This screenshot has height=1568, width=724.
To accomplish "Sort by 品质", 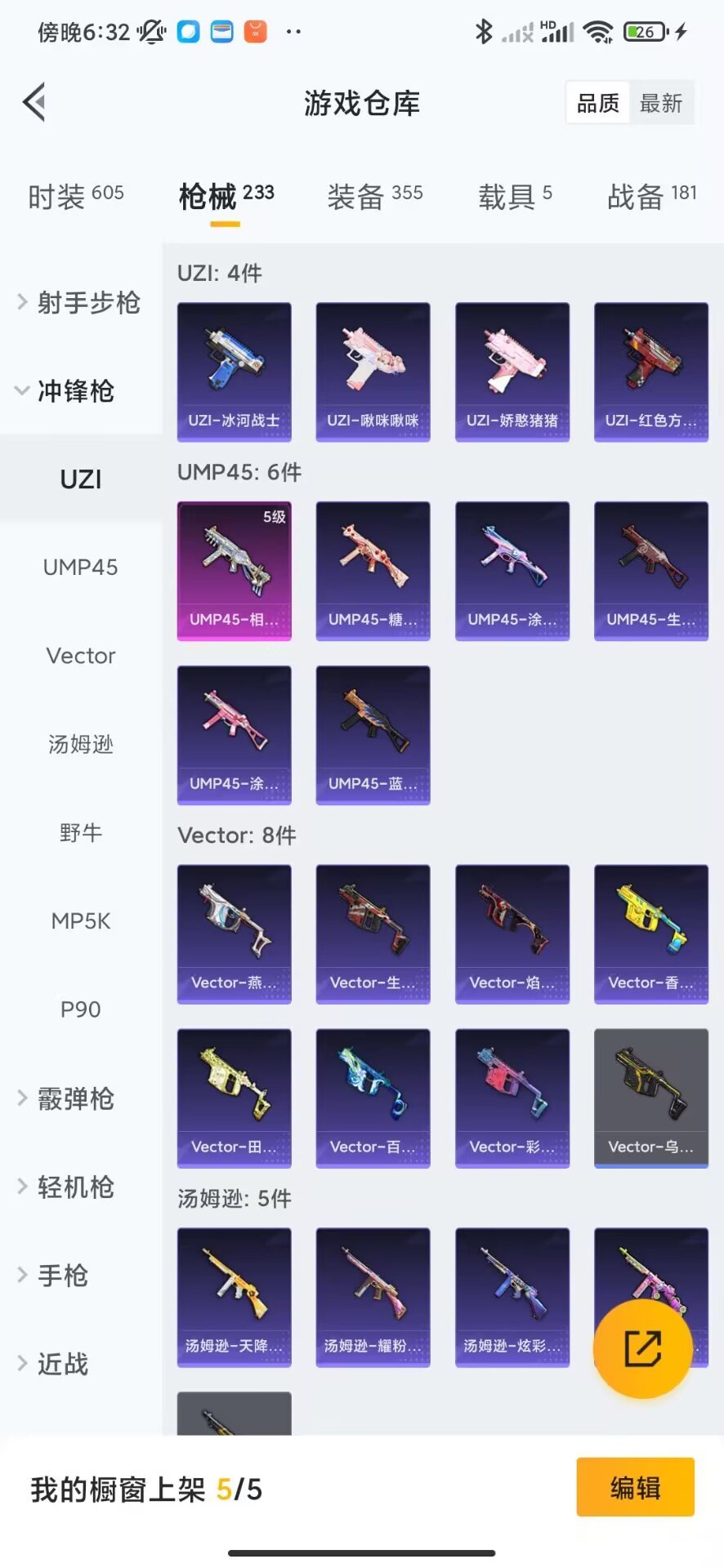I will 597,103.
